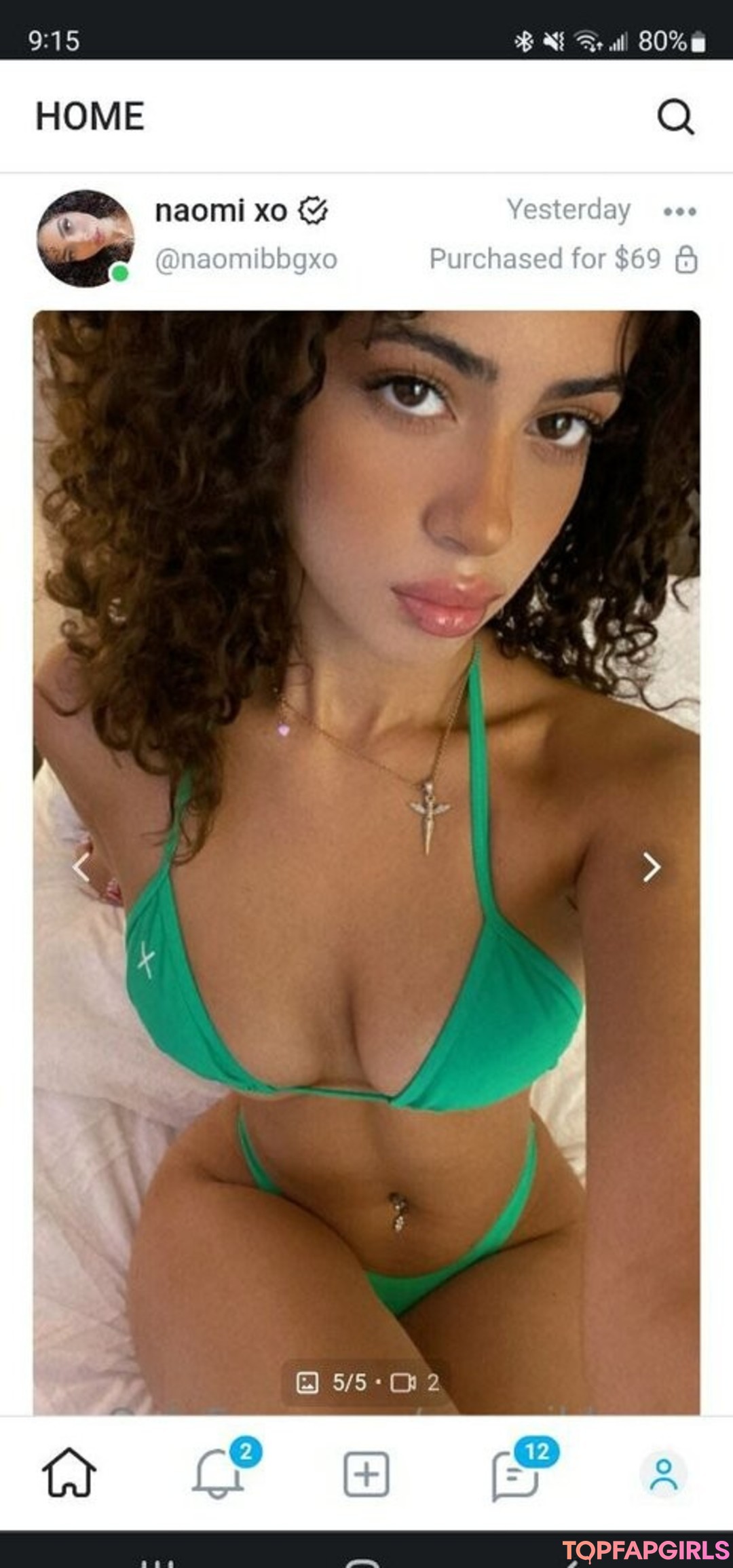This screenshot has width=733, height=1568.
Task: Go to the next media item
Action: [x=651, y=866]
